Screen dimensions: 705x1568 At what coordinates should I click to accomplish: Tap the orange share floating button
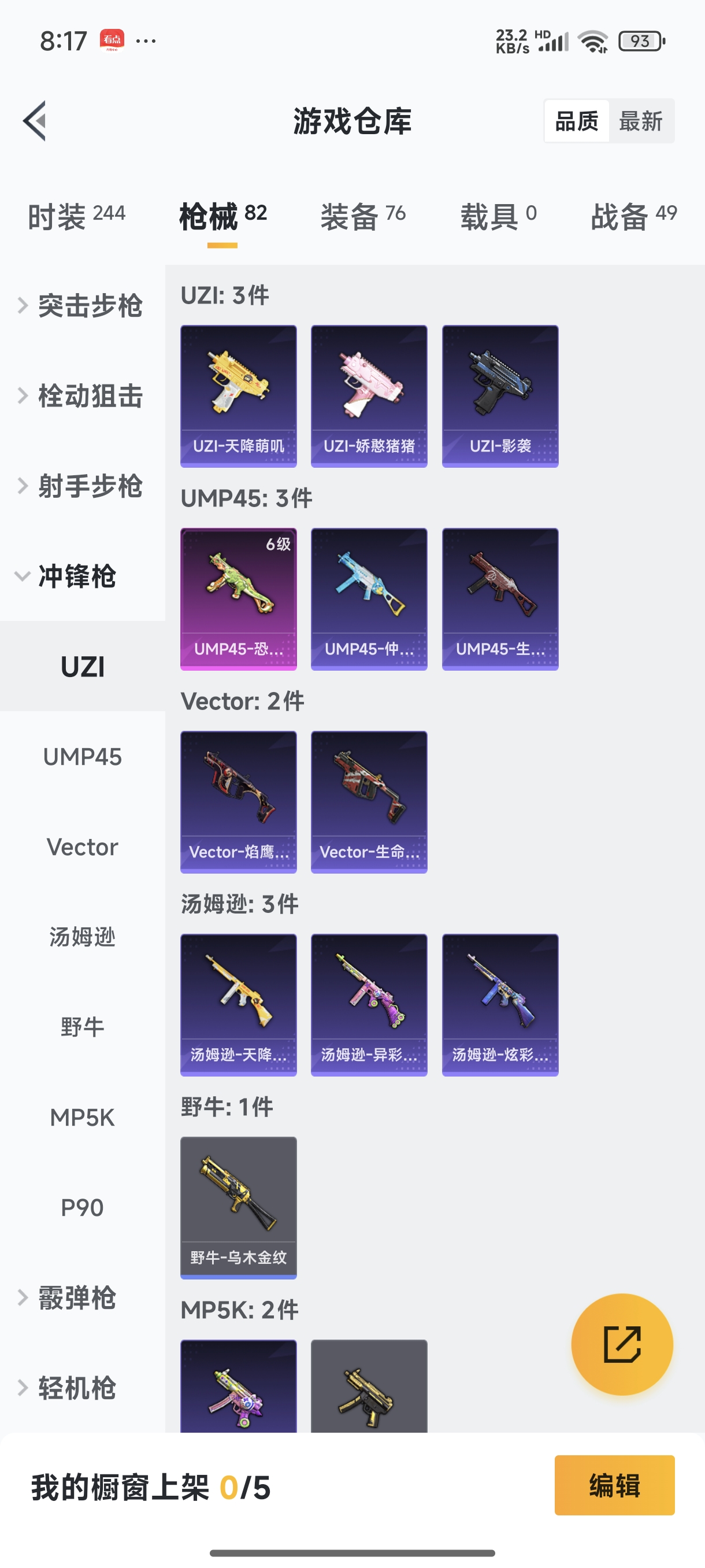621,1344
